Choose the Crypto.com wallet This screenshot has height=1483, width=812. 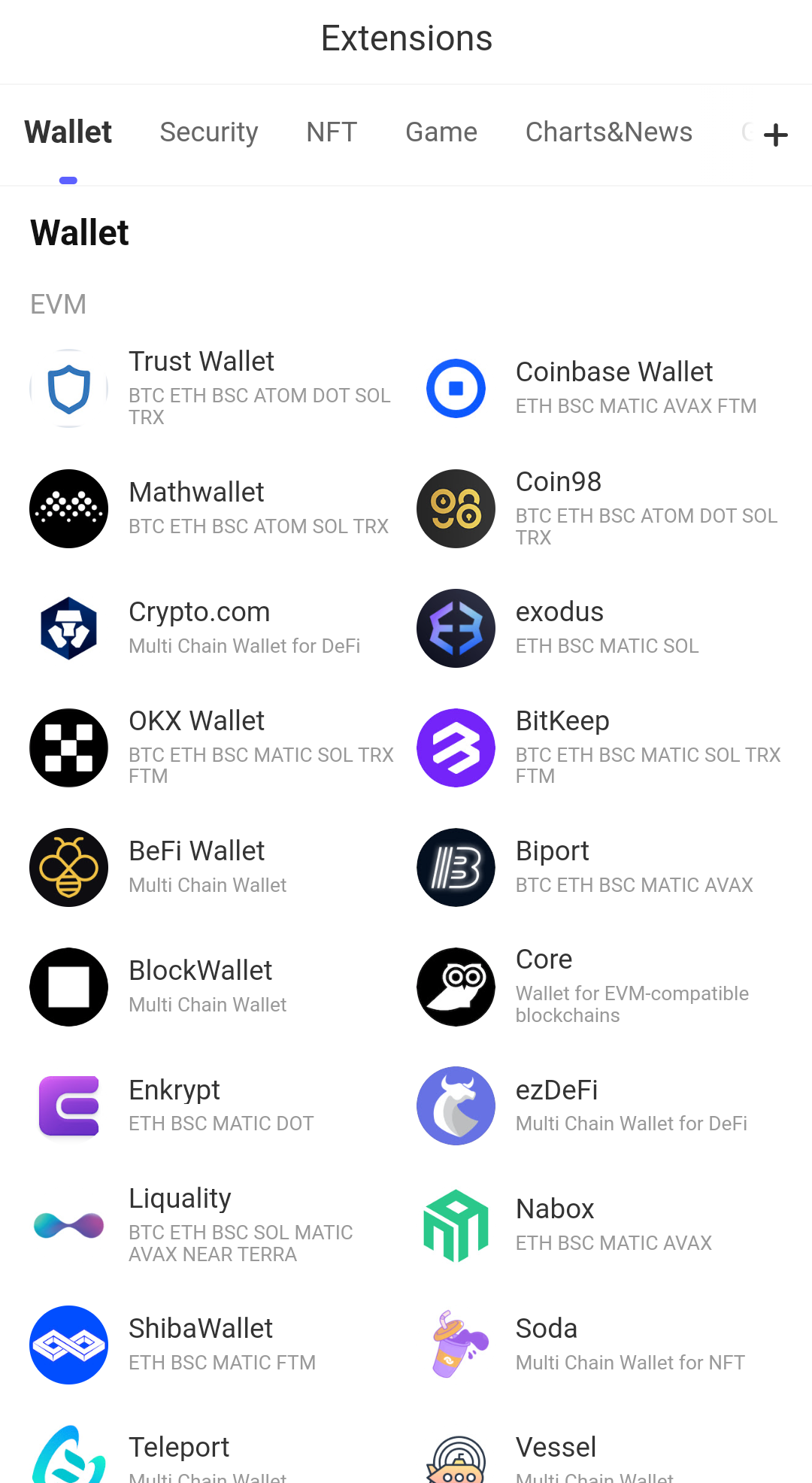pyautogui.click(x=199, y=612)
